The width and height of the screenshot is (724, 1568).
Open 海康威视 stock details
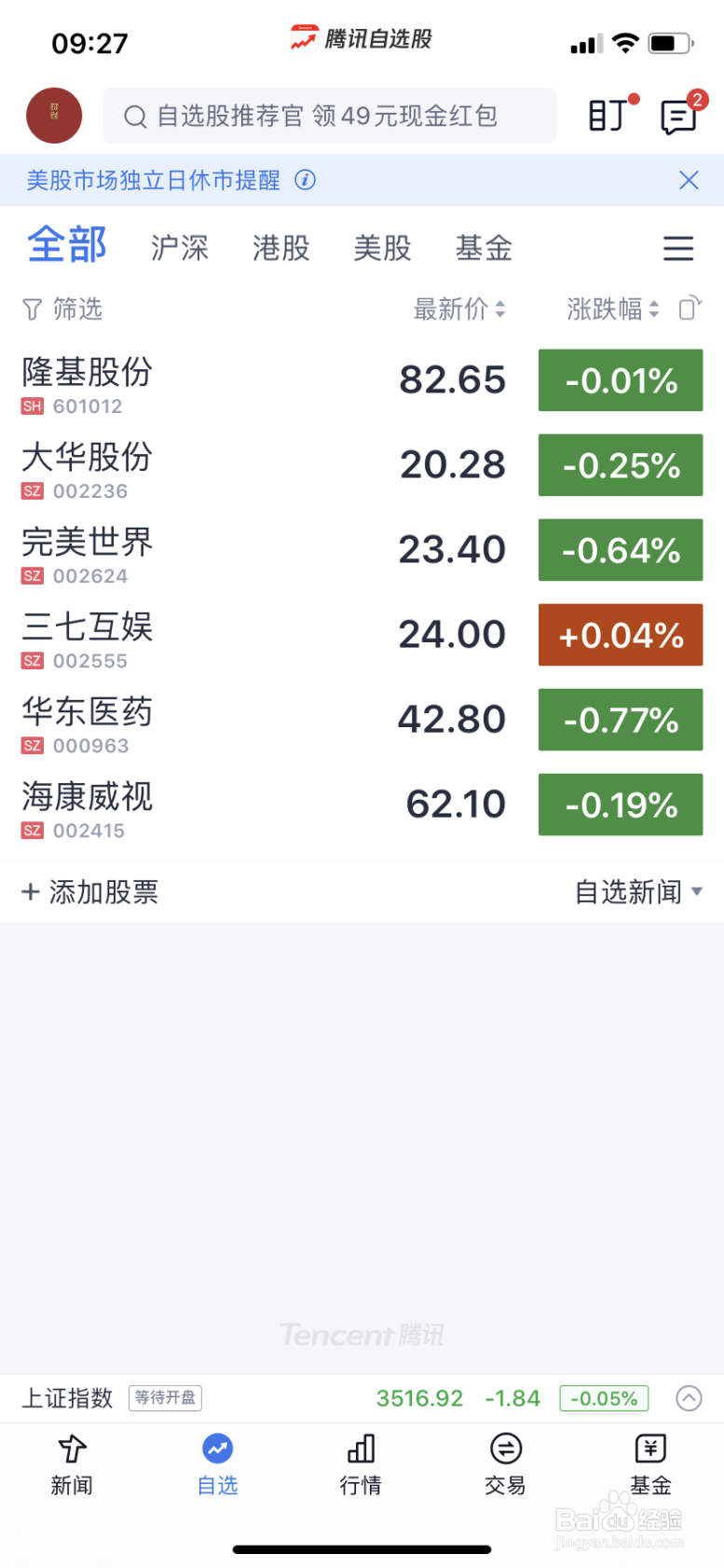click(362, 805)
